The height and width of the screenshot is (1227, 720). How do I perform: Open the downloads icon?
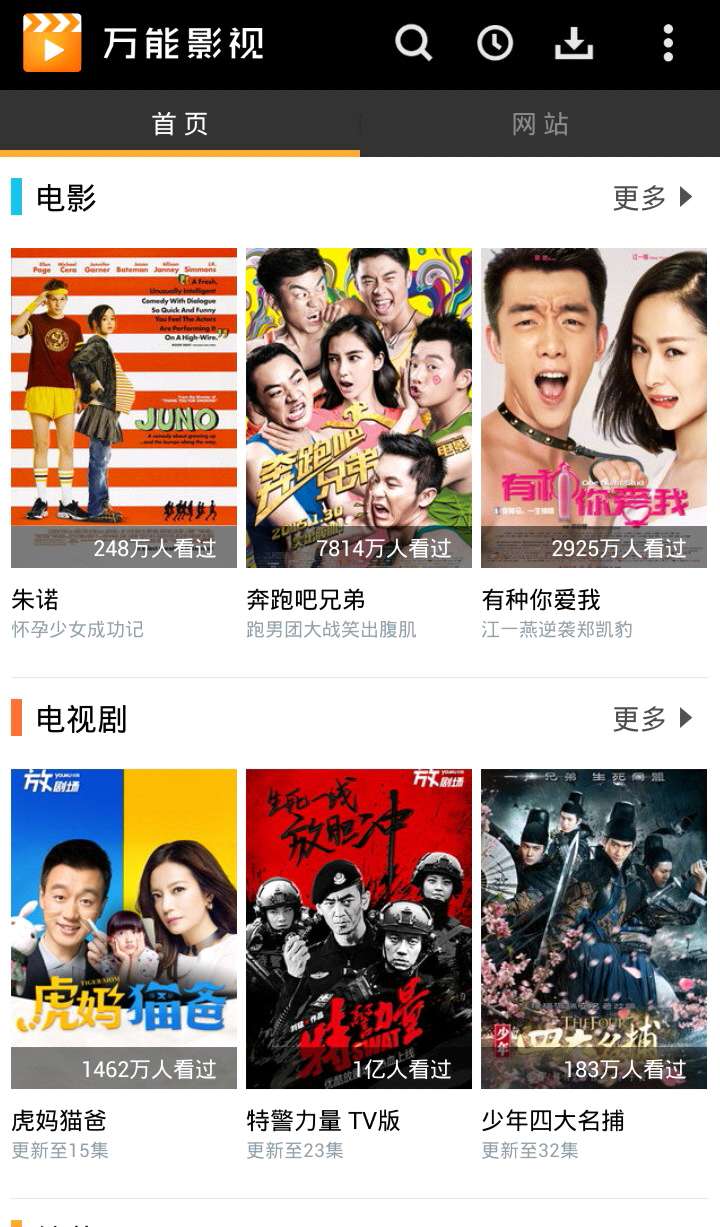574,43
